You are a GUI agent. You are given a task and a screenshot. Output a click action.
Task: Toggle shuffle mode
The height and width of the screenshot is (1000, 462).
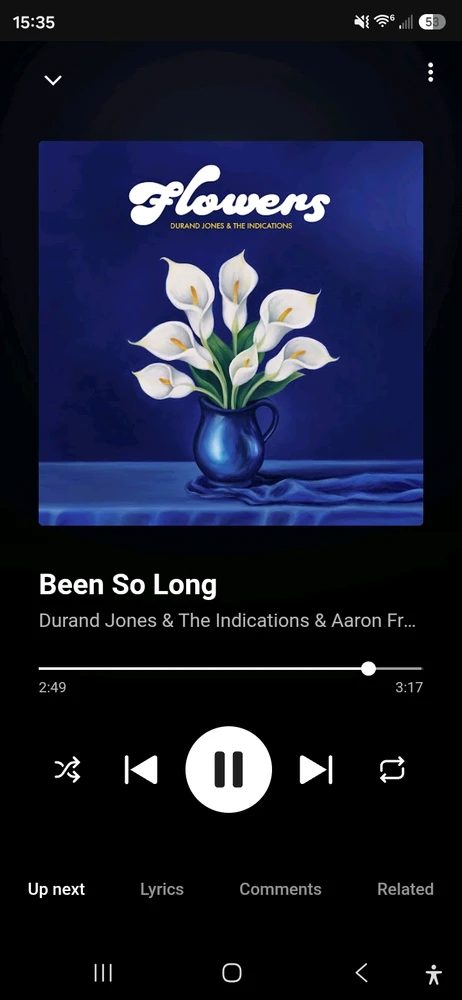point(68,769)
